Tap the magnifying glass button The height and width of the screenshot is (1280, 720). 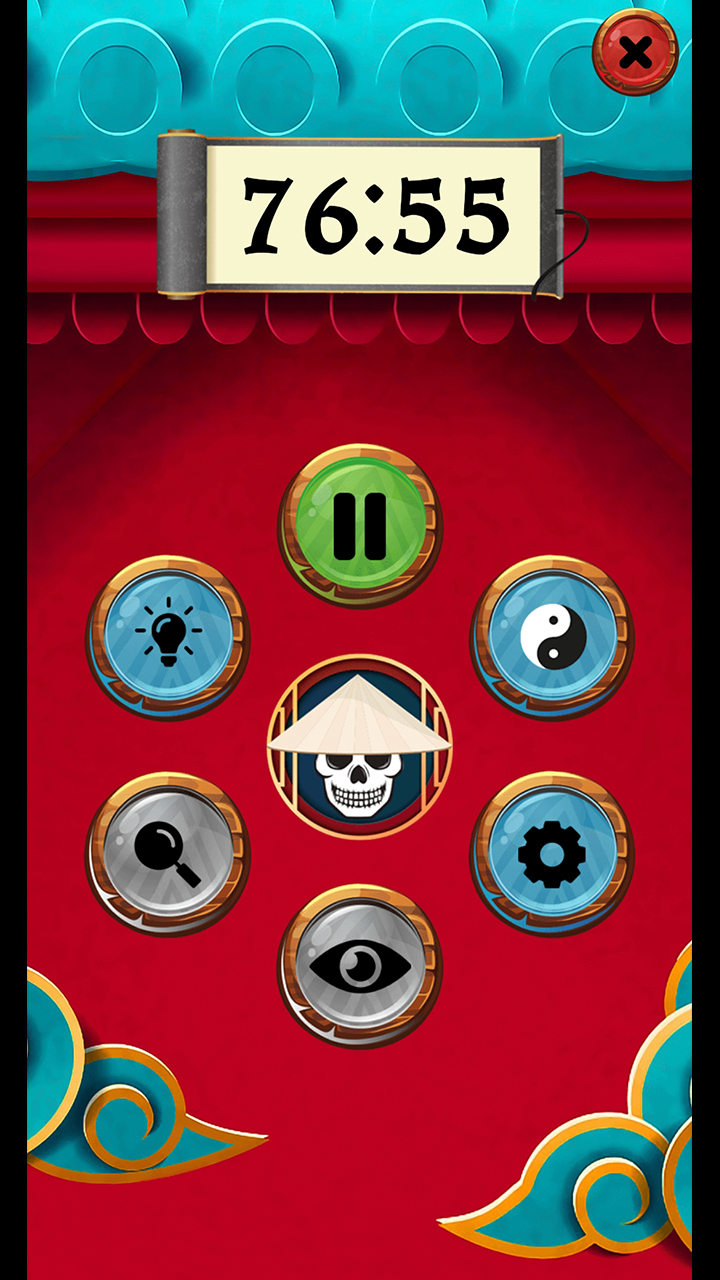[x=168, y=853]
